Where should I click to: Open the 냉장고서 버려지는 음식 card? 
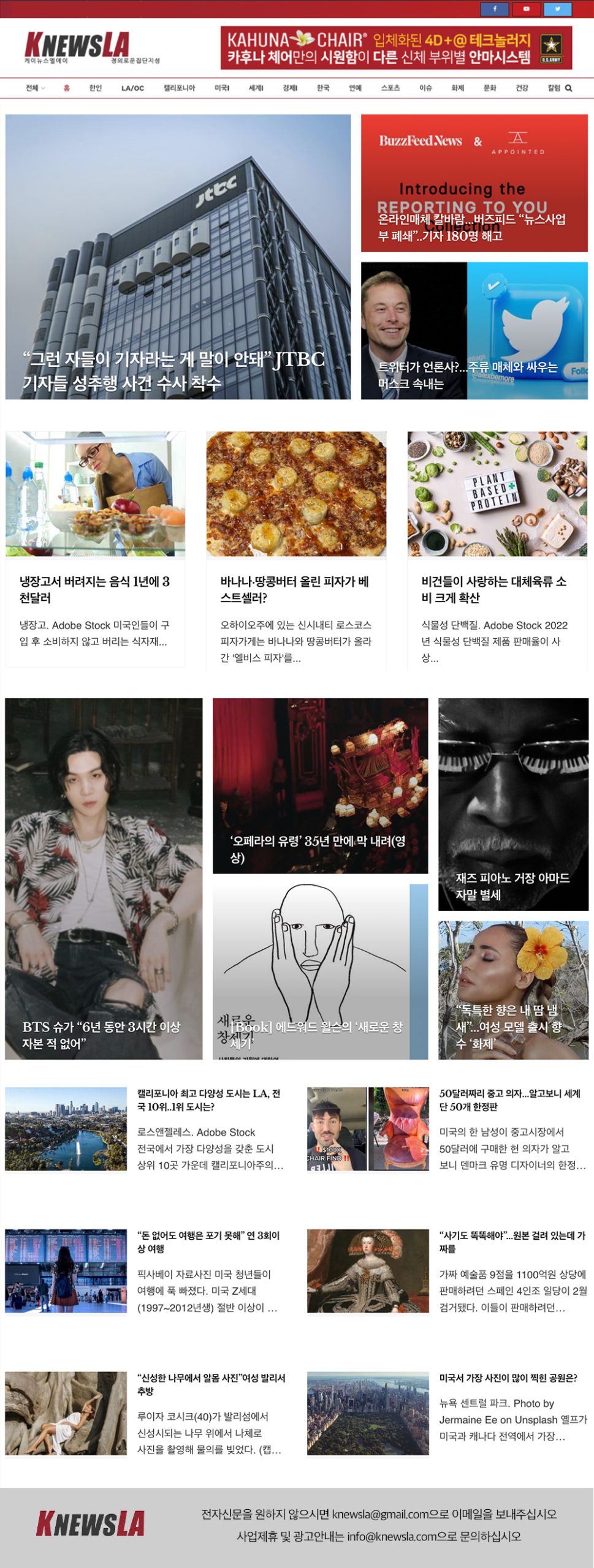[x=95, y=589]
